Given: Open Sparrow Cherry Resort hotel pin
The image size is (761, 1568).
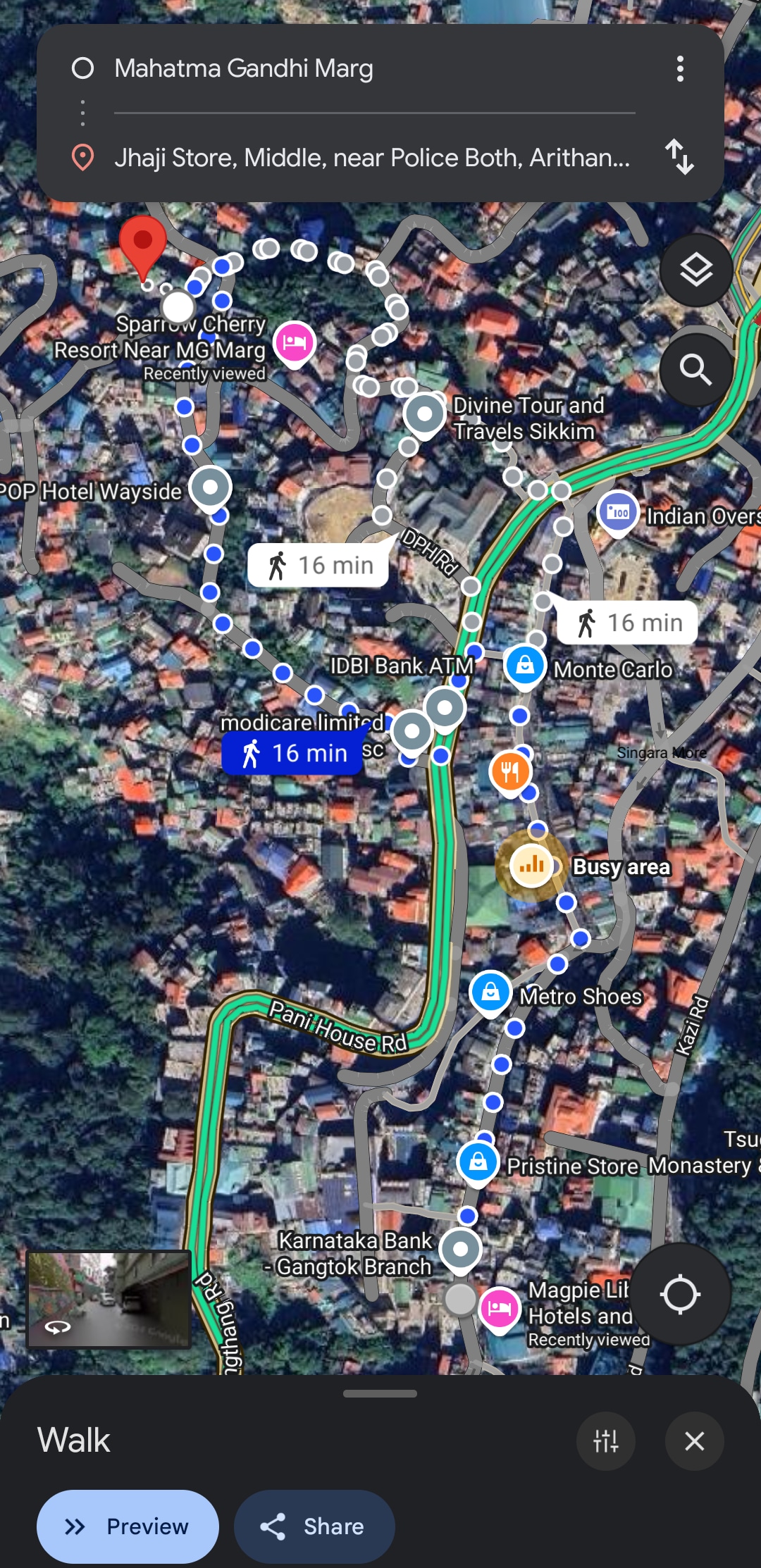Looking at the screenshot, I should [x=295, y=342].
